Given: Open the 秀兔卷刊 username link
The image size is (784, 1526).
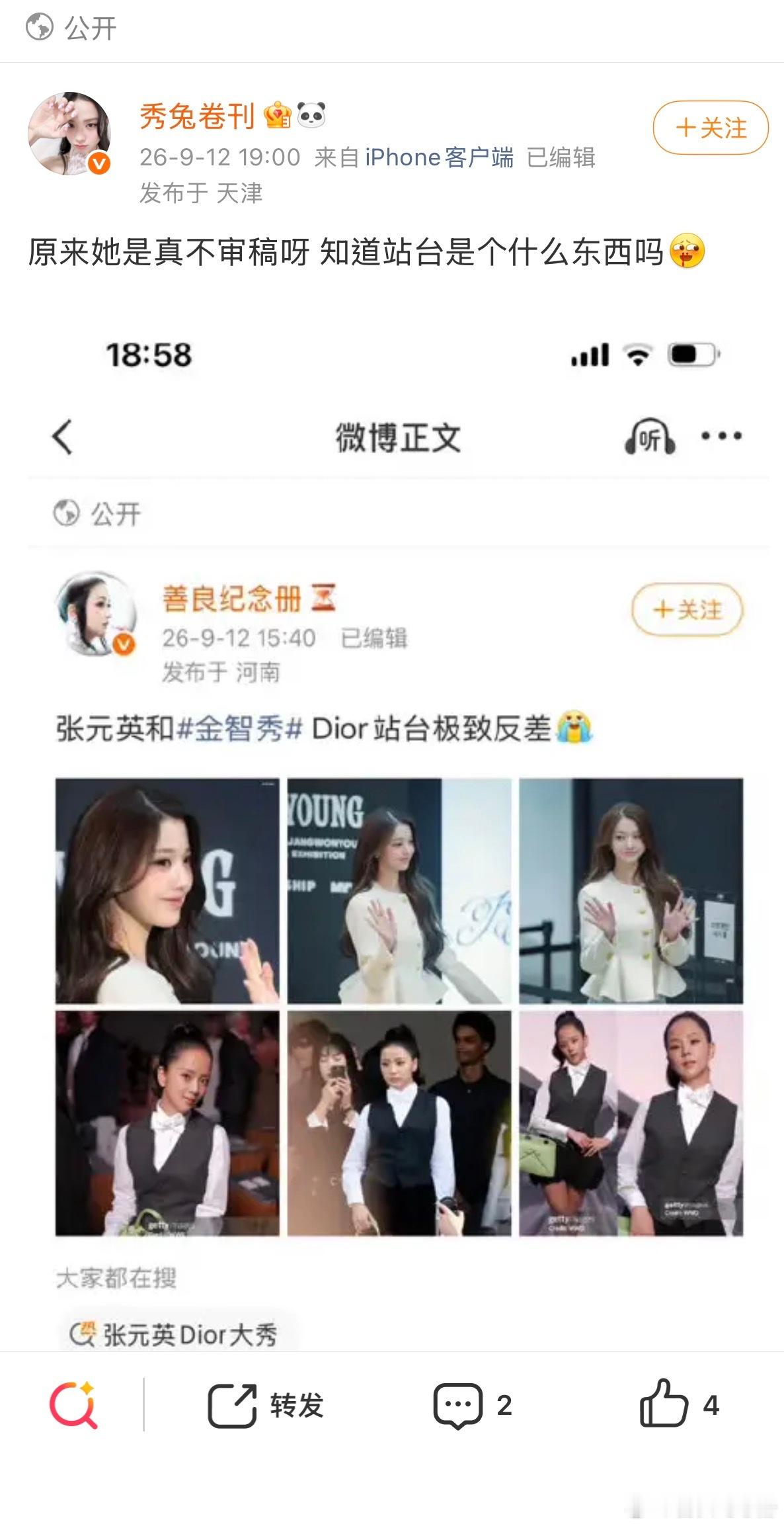Looking at the screenshot, I should point(196,117).
